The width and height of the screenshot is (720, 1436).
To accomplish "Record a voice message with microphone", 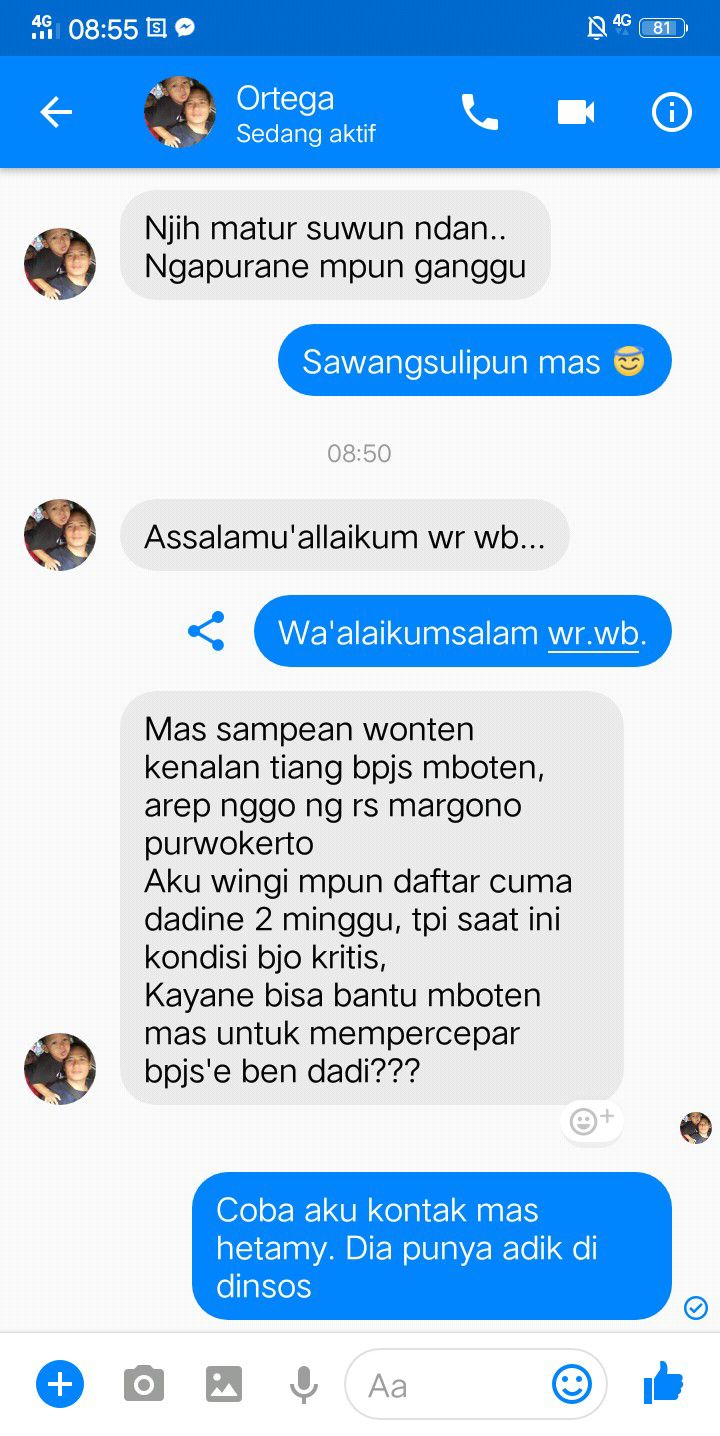I will (304, 1385).
